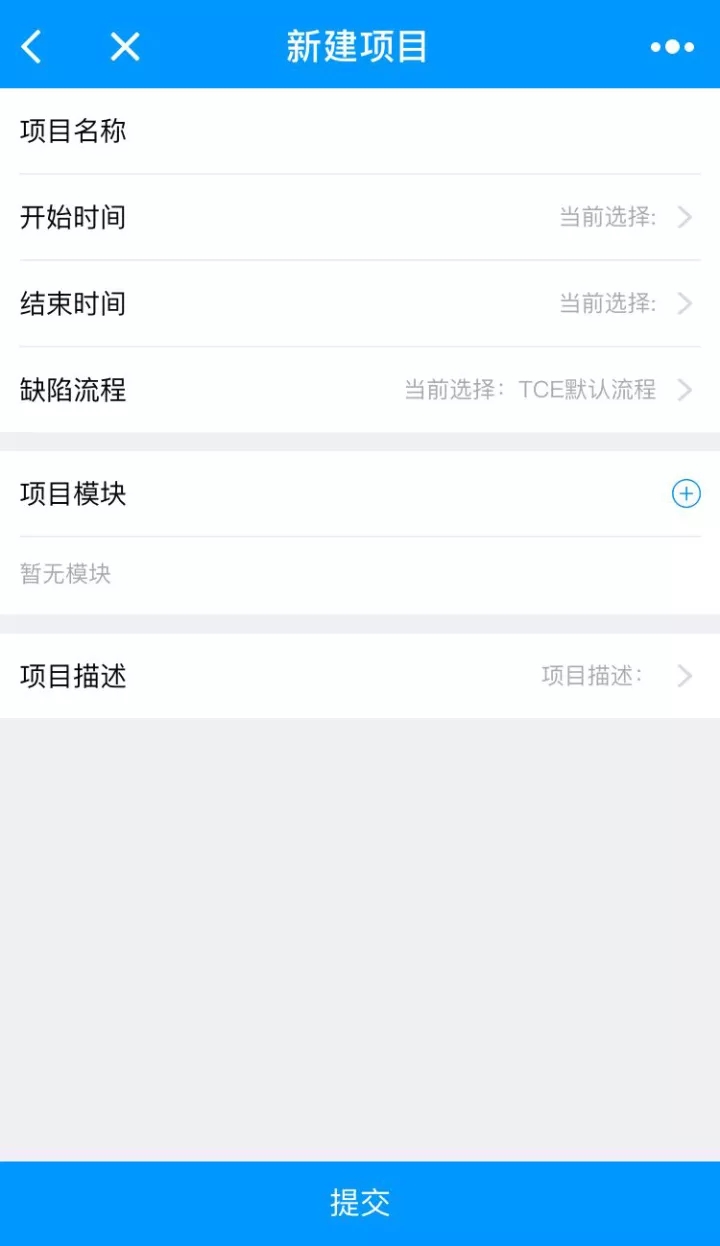The image size is (720, 1246).
Task: Open the 项目描述 description row
Action: 360,676
